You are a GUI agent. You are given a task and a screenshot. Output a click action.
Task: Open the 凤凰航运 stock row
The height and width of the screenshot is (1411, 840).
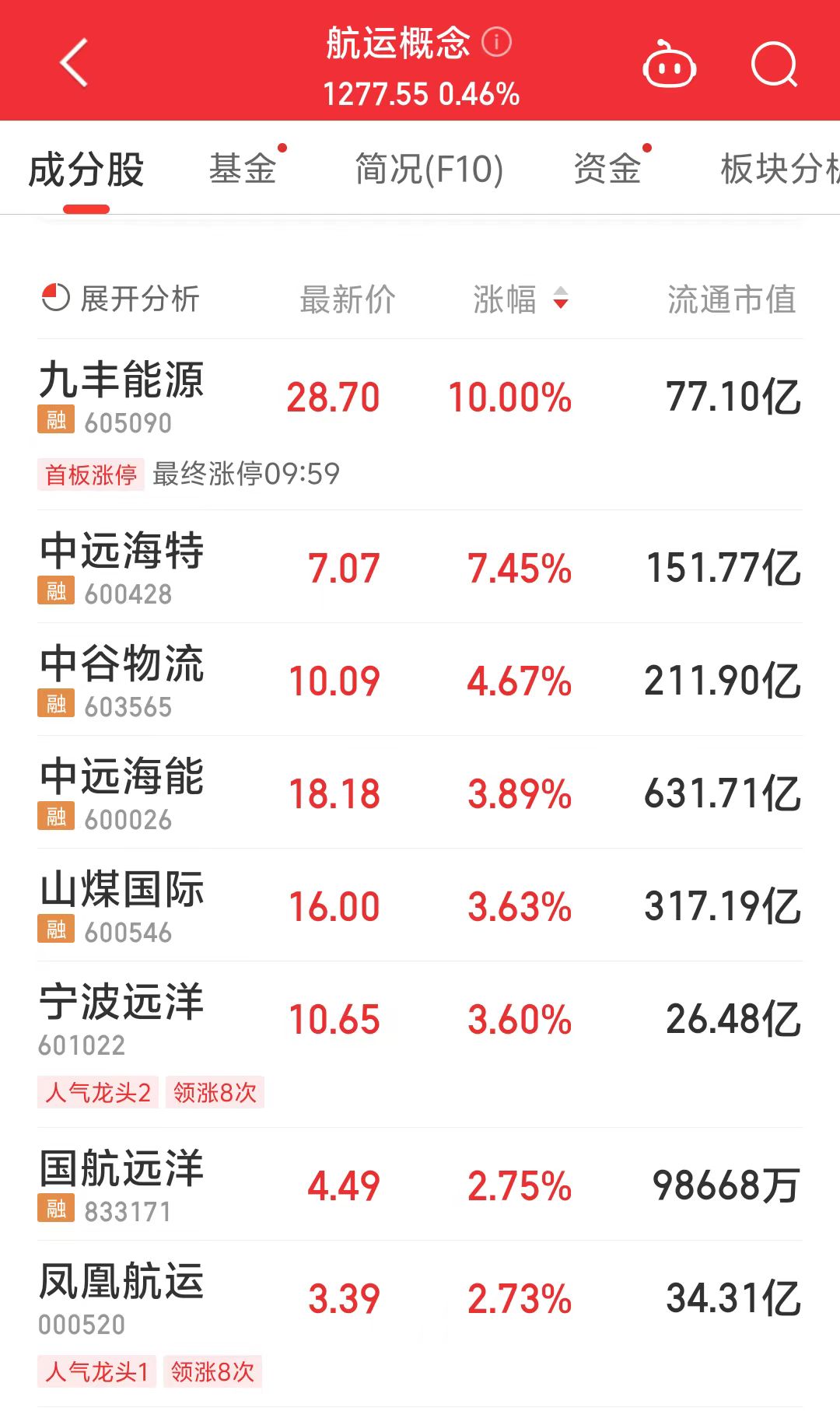coord(121,1297)
